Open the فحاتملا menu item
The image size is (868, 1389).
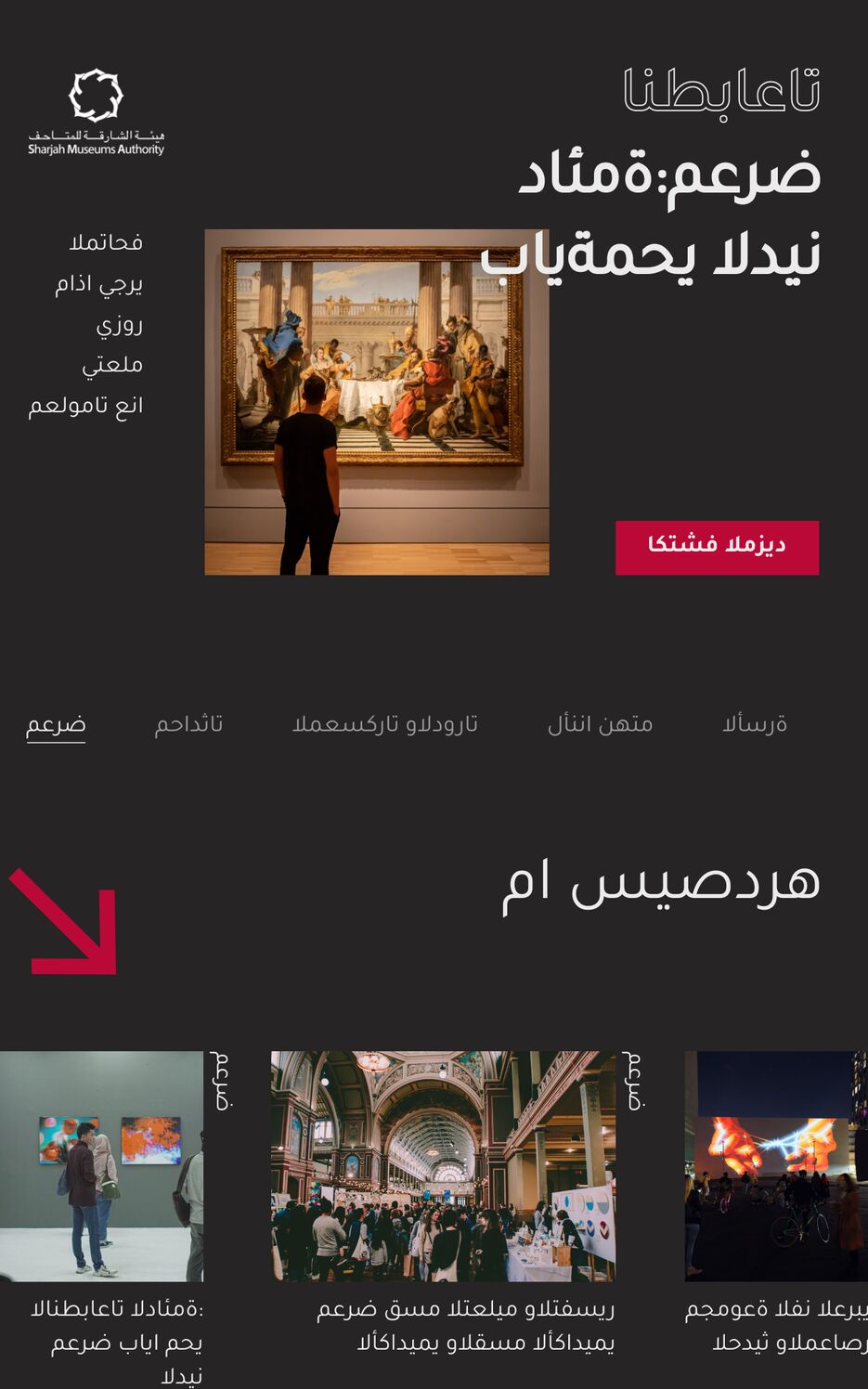[106, 243]
